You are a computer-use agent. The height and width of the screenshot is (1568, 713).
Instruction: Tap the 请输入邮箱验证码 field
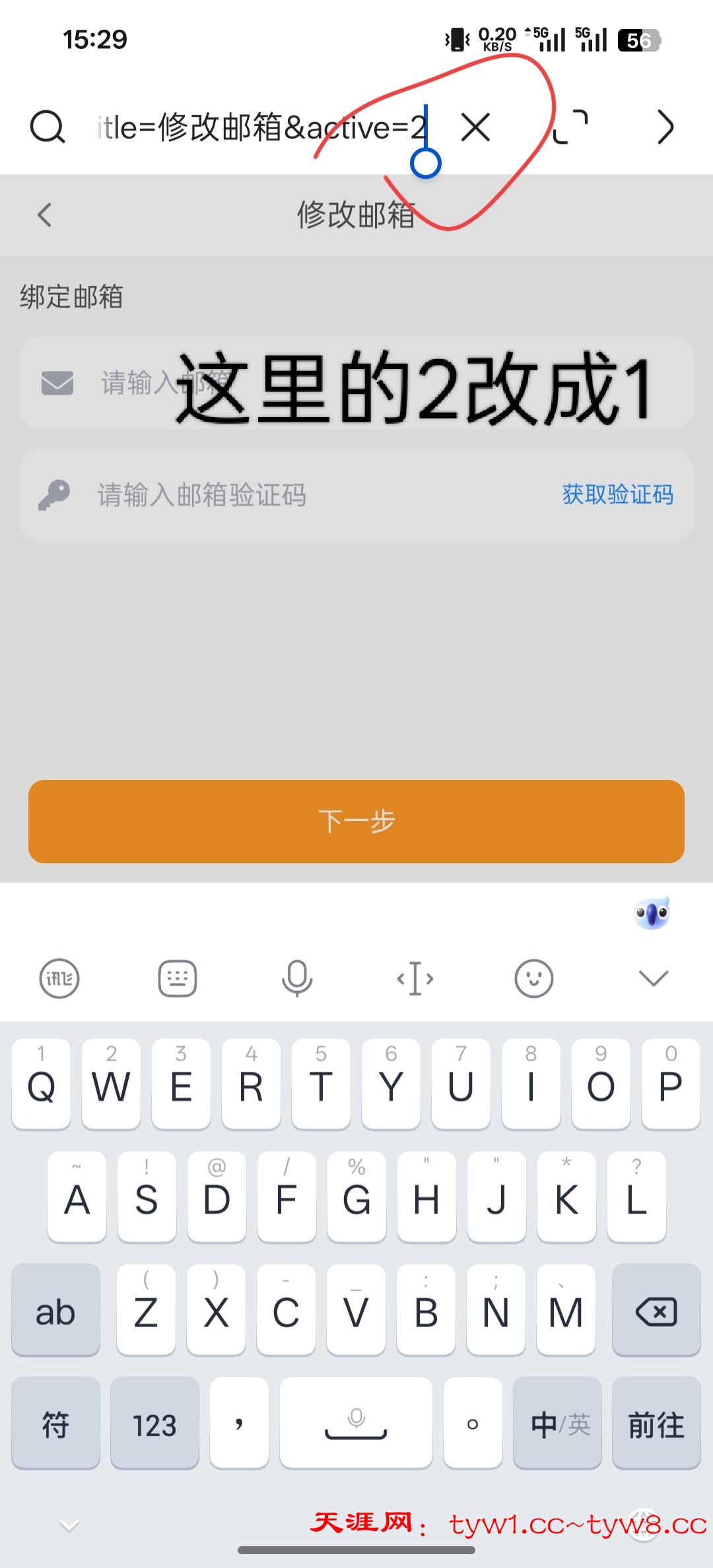297,495
